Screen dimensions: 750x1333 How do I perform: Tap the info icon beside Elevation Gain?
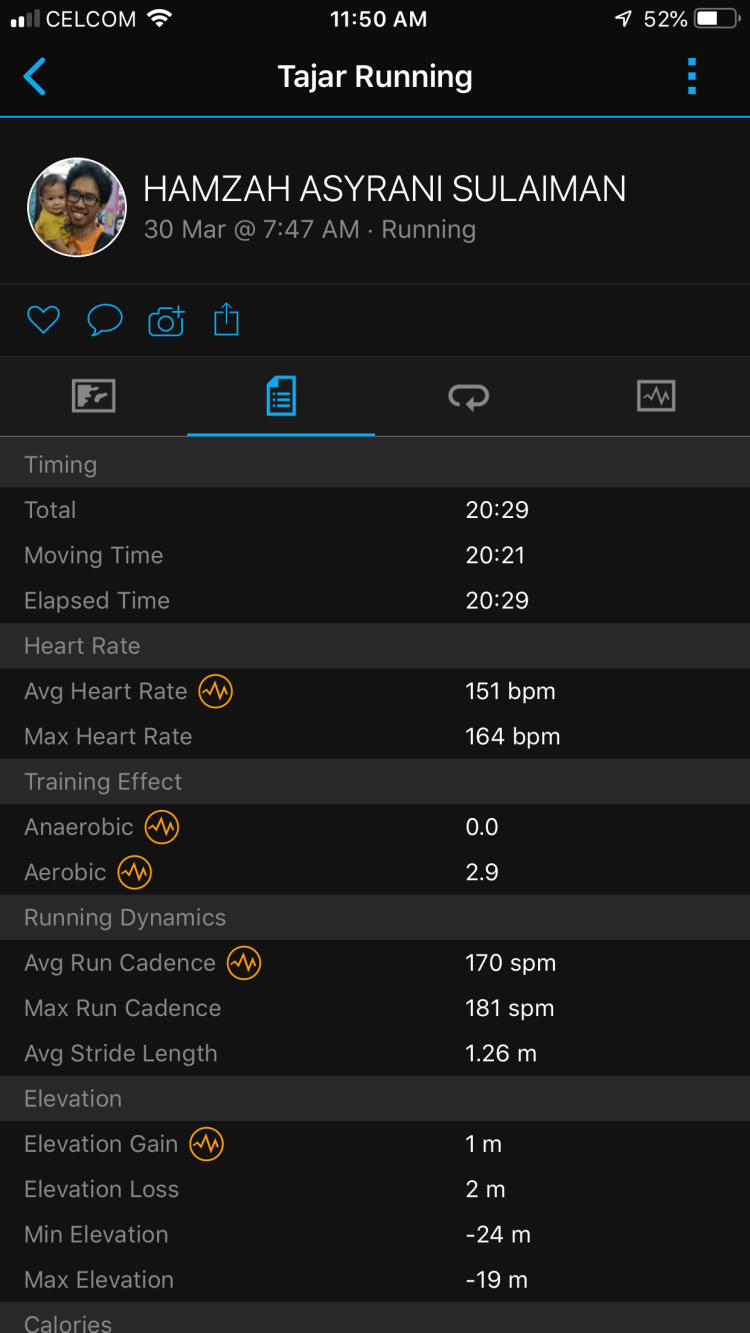206,1144
